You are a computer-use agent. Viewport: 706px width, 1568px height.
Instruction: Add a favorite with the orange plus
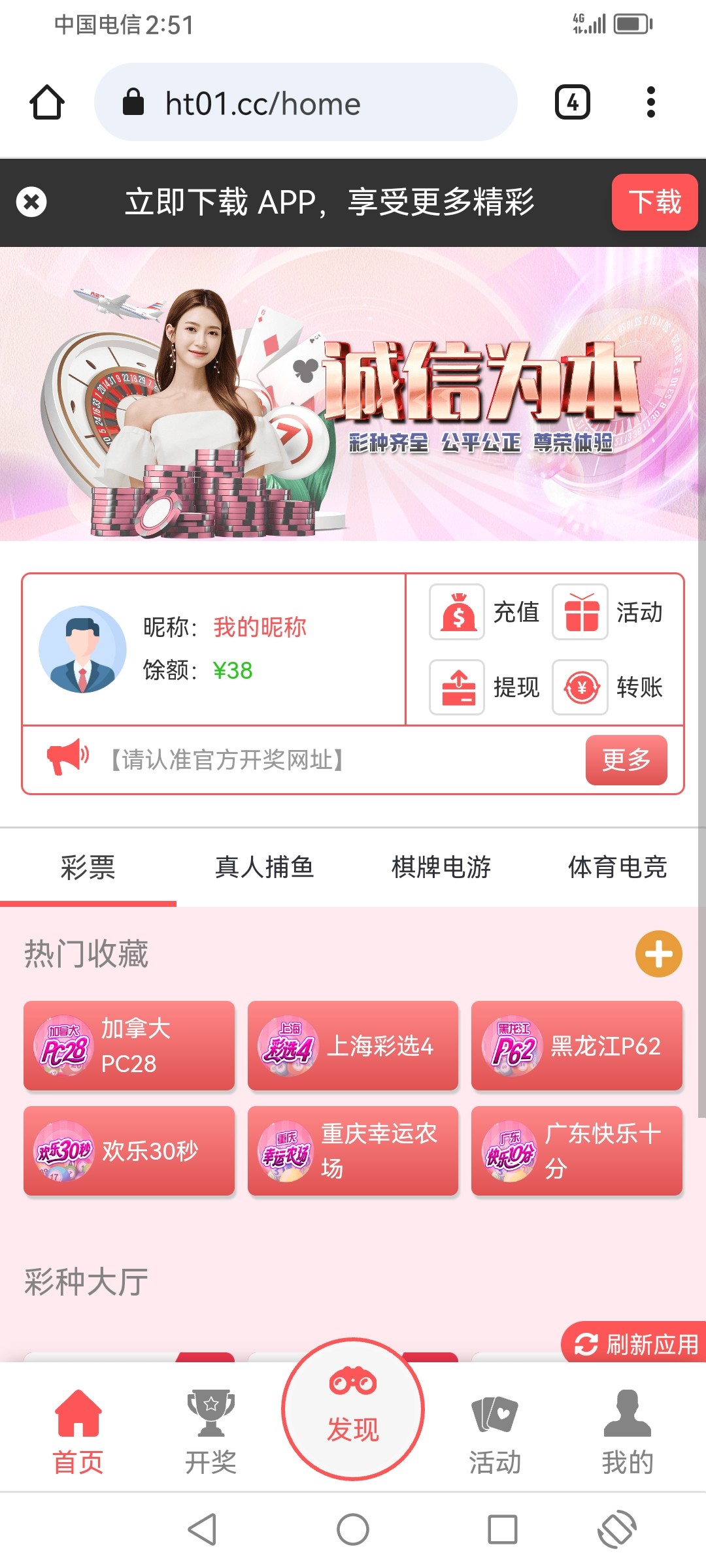click(658, 954)
